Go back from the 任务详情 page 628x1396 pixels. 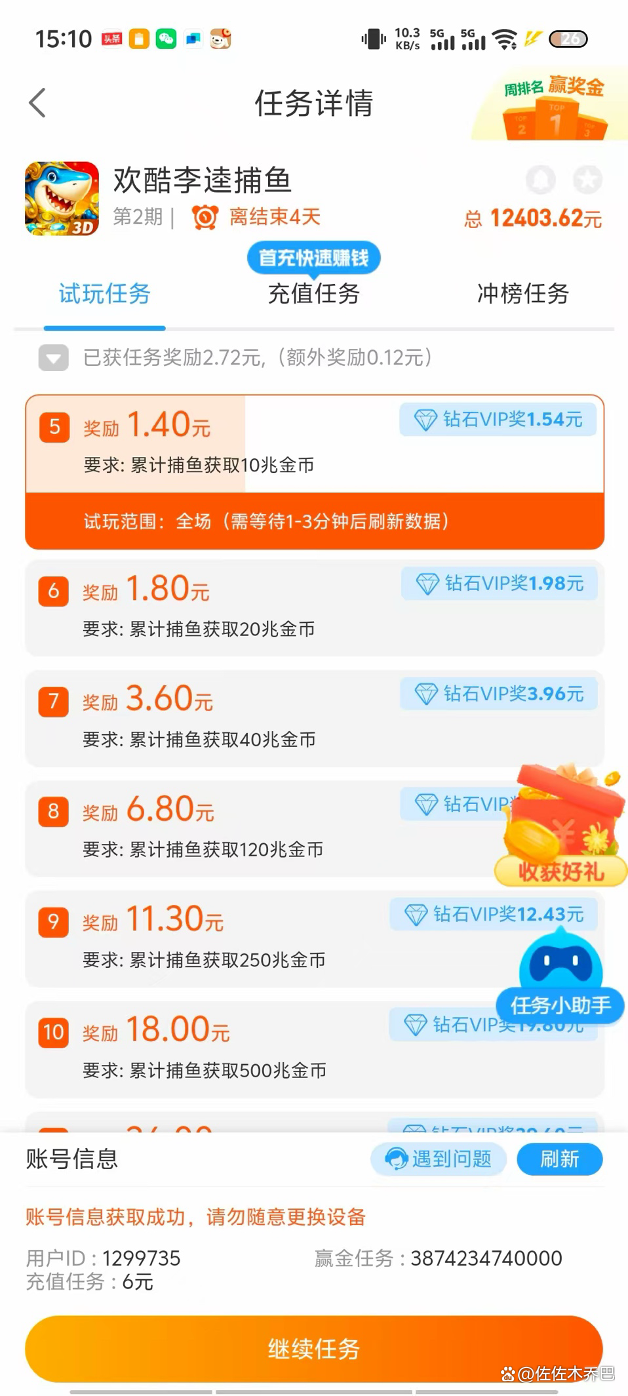coord(38,103)
